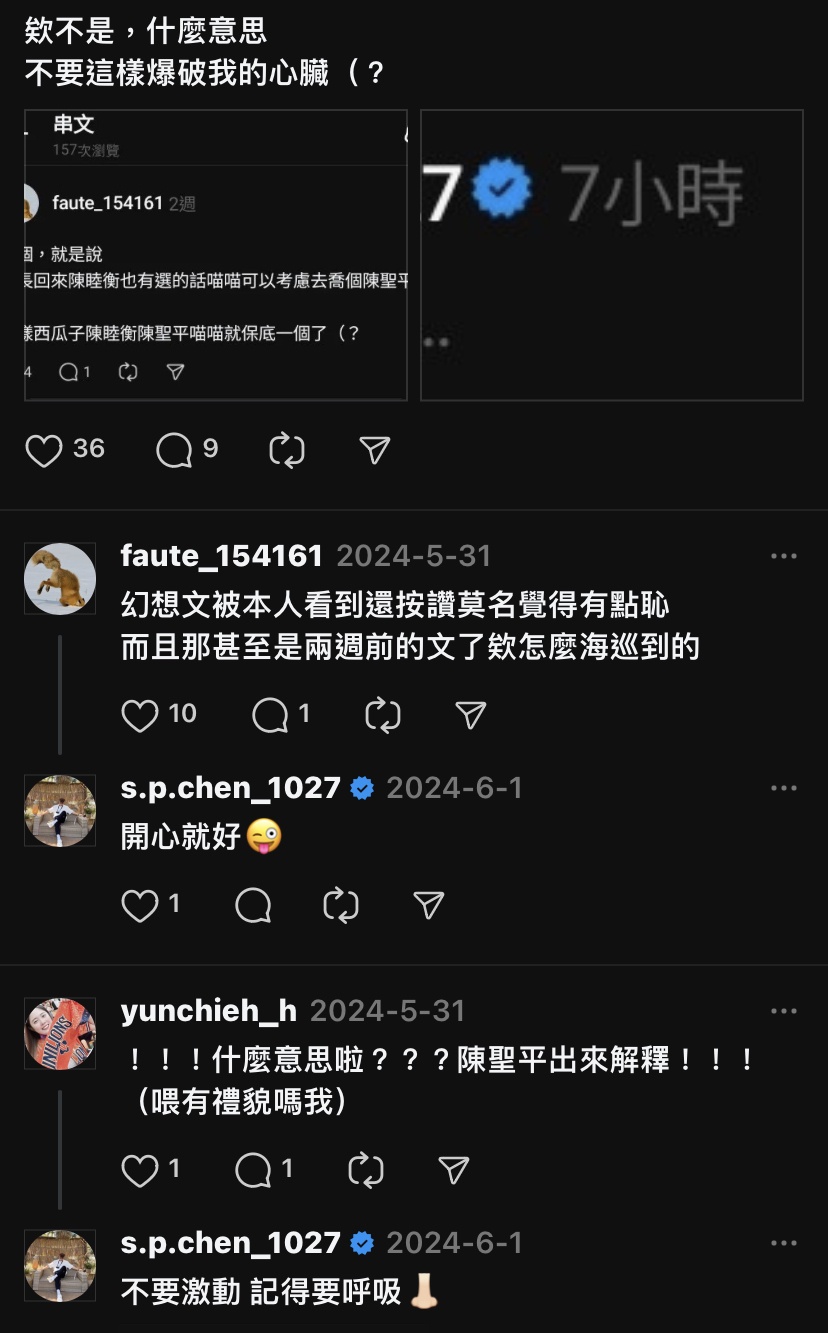Open more options for yunchieh_h's reply
This screenshot has height=1333, width=828.
point(783,1012)
